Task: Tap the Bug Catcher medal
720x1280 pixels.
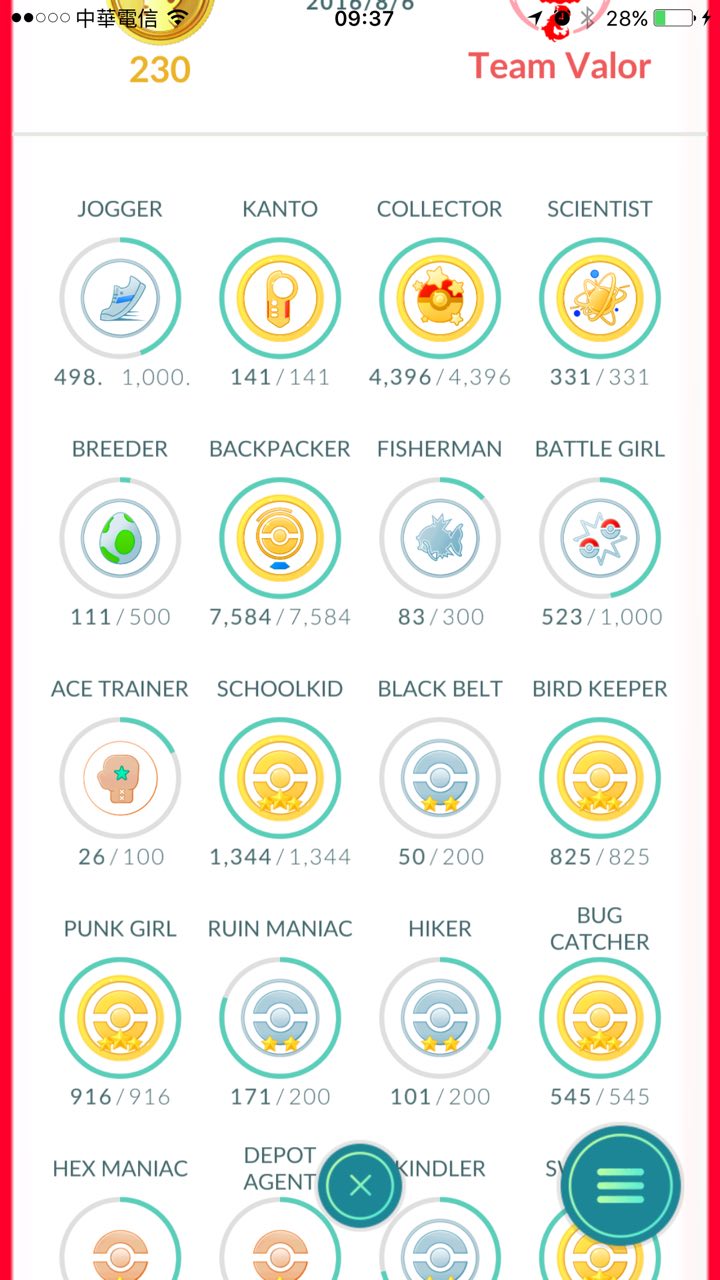Action: pyautogui.click(x=600, y=1018)
